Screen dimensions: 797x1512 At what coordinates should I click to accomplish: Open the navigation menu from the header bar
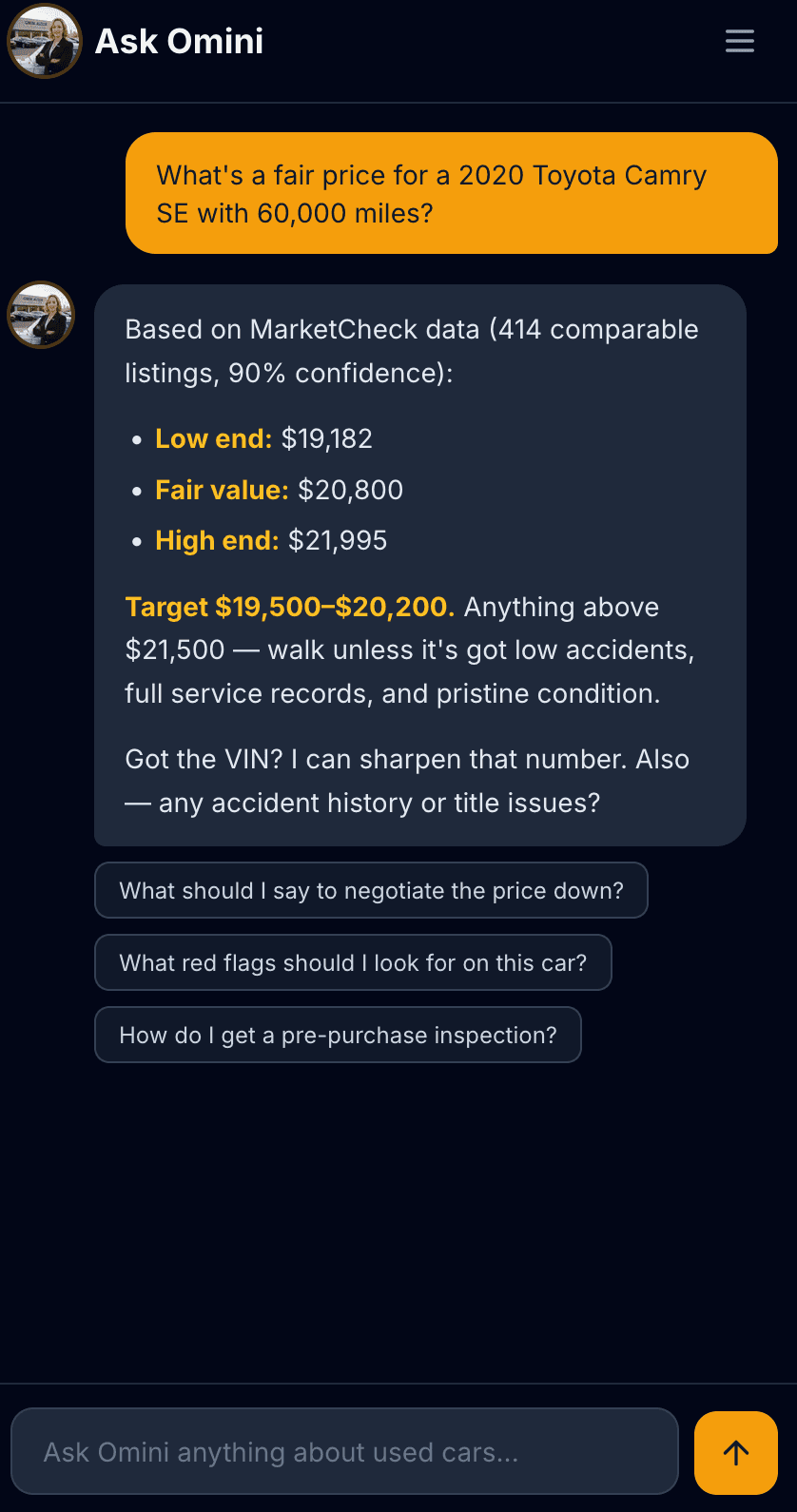[740, 41]
